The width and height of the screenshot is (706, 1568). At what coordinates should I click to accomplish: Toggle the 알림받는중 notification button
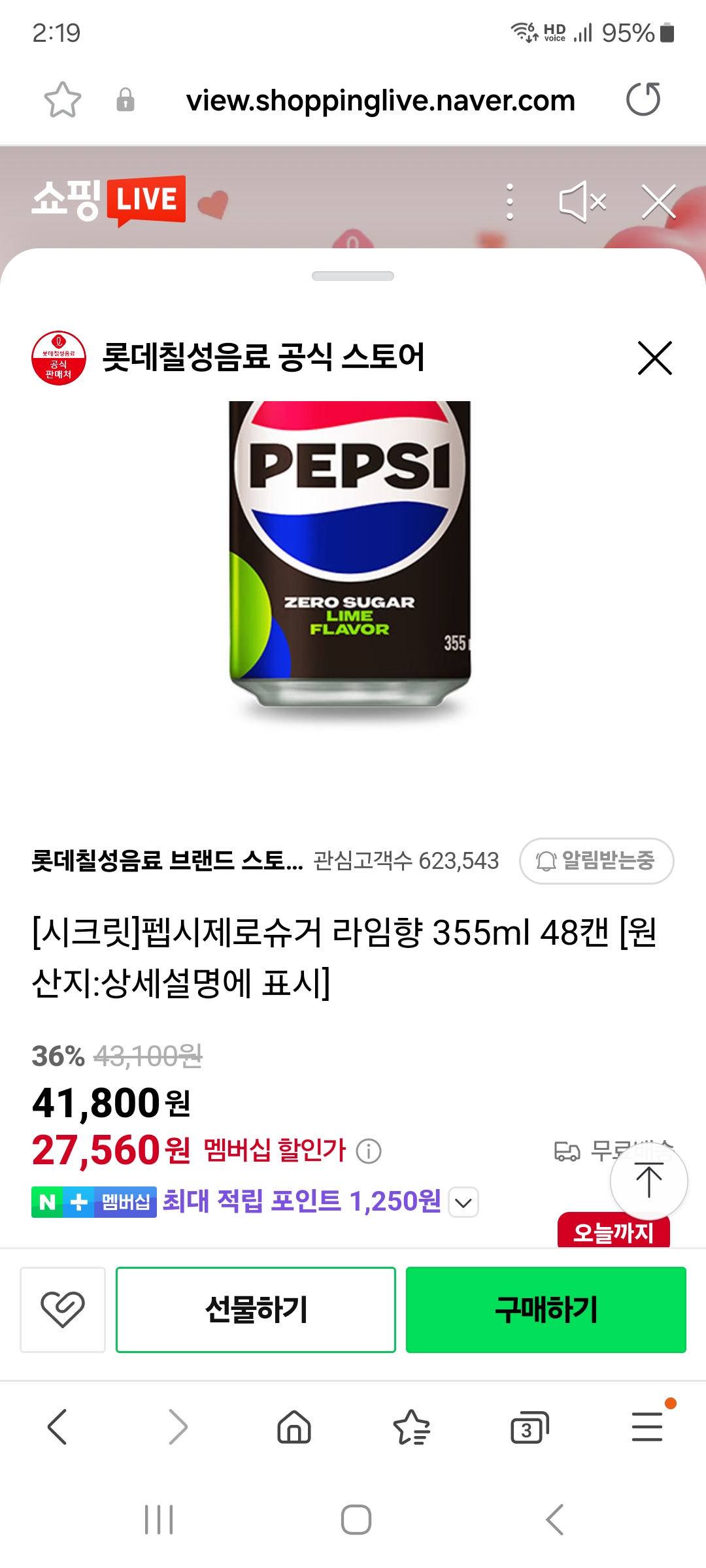(596, 860)
